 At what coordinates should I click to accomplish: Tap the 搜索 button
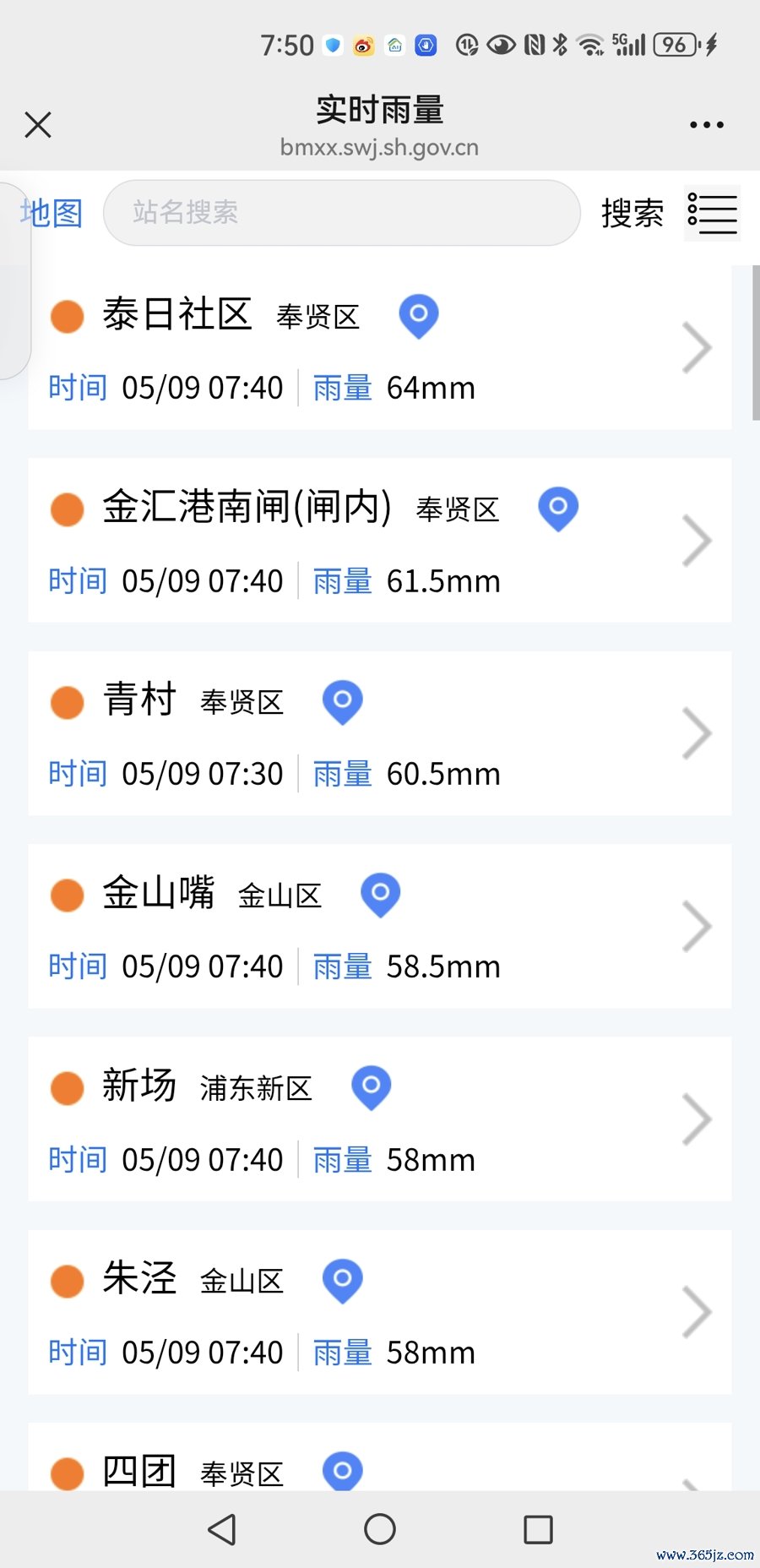tap(632, 213)
